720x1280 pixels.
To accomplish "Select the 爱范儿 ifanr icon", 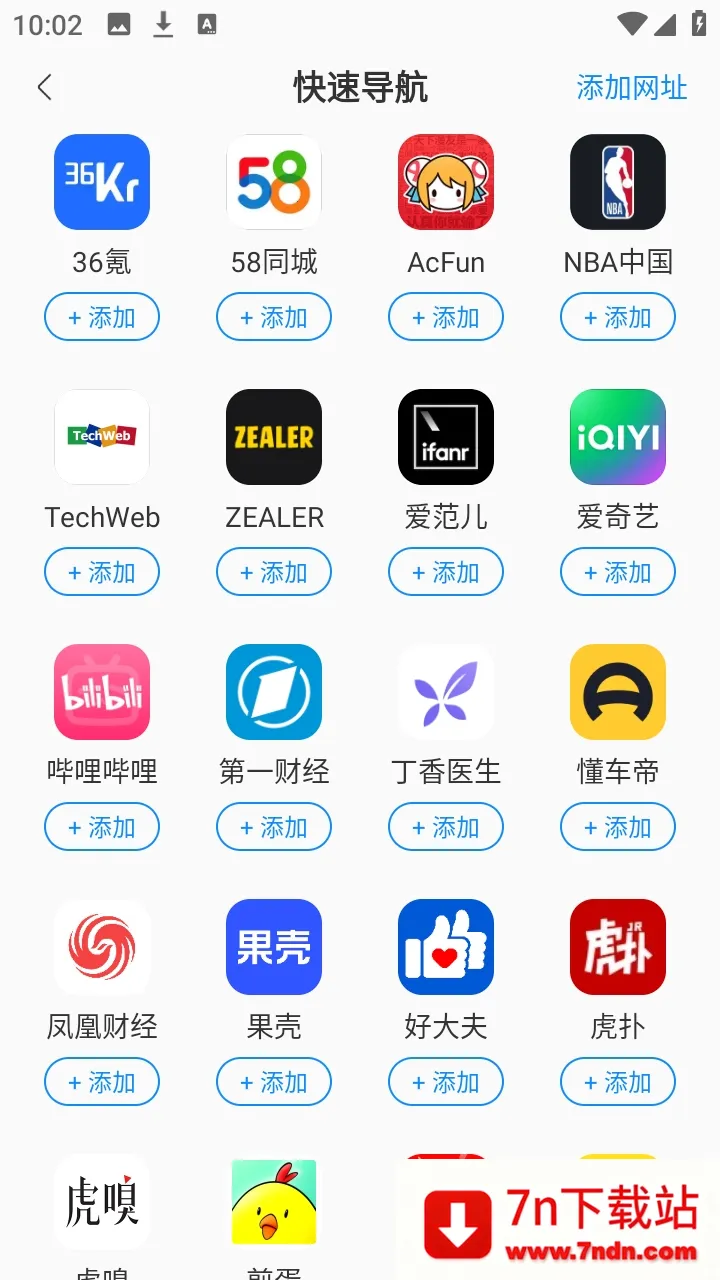I will 445,437.
